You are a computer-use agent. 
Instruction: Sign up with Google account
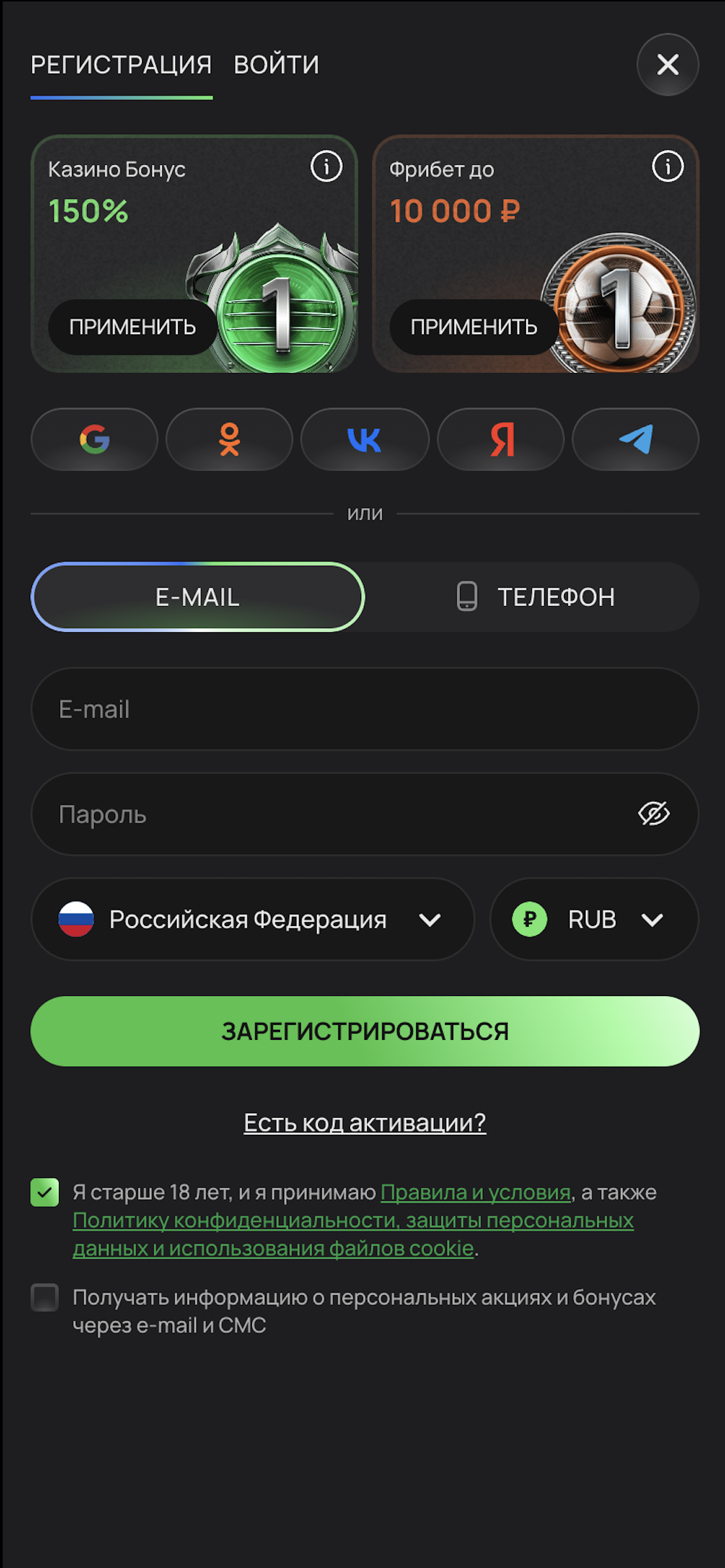pos(94,439)
